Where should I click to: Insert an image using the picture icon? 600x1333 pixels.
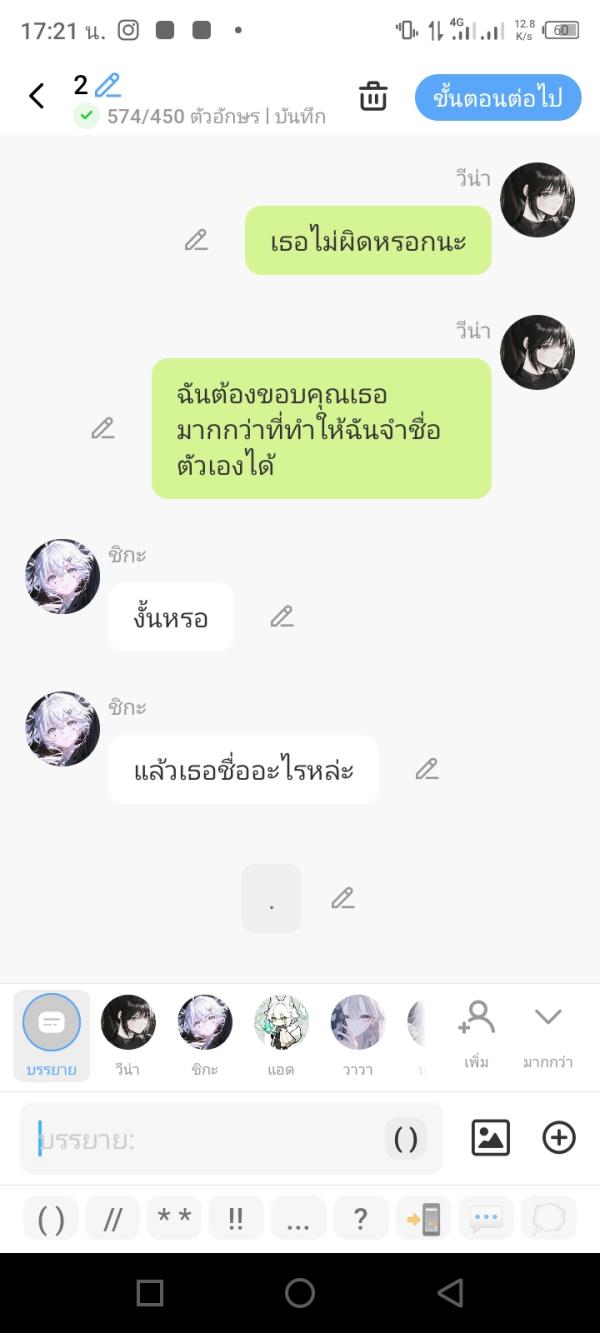coord(490,1138)
